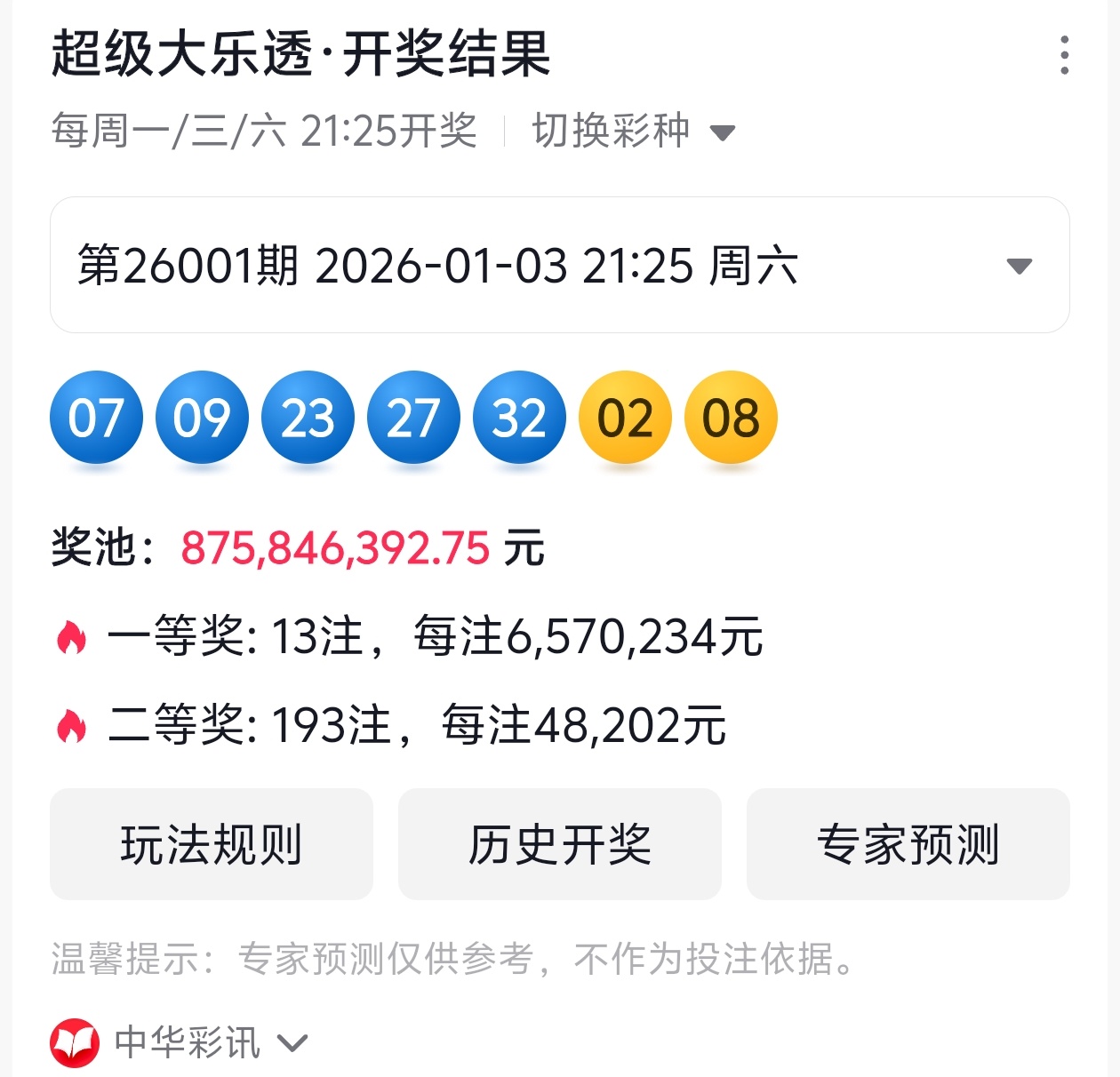The height and width of the screenshot is (1077, 1120).
Task: Open 专家预测 expert predictions
Action: 908,844
